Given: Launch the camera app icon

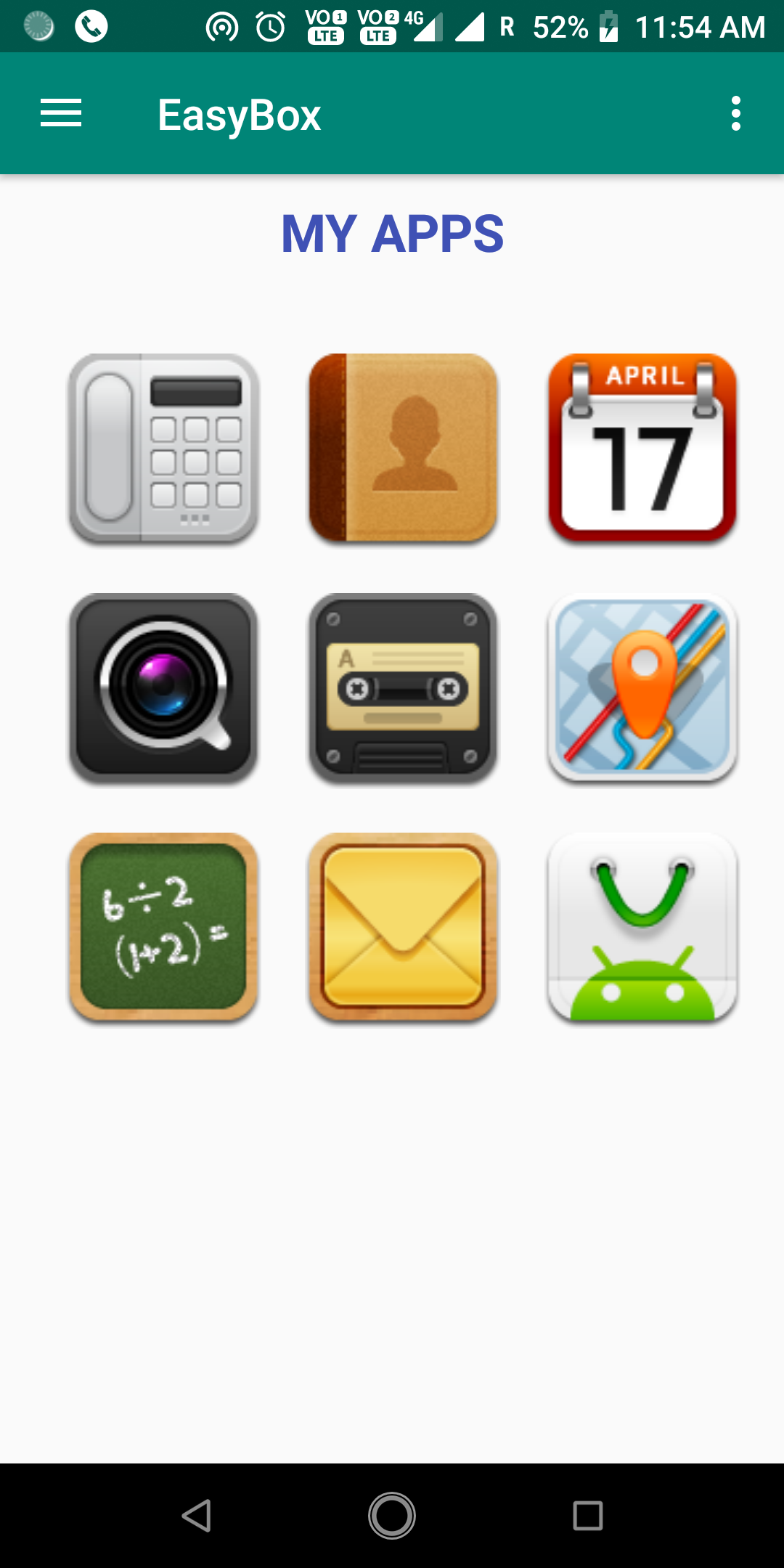Looking at the screenshot, I should 163,687.
